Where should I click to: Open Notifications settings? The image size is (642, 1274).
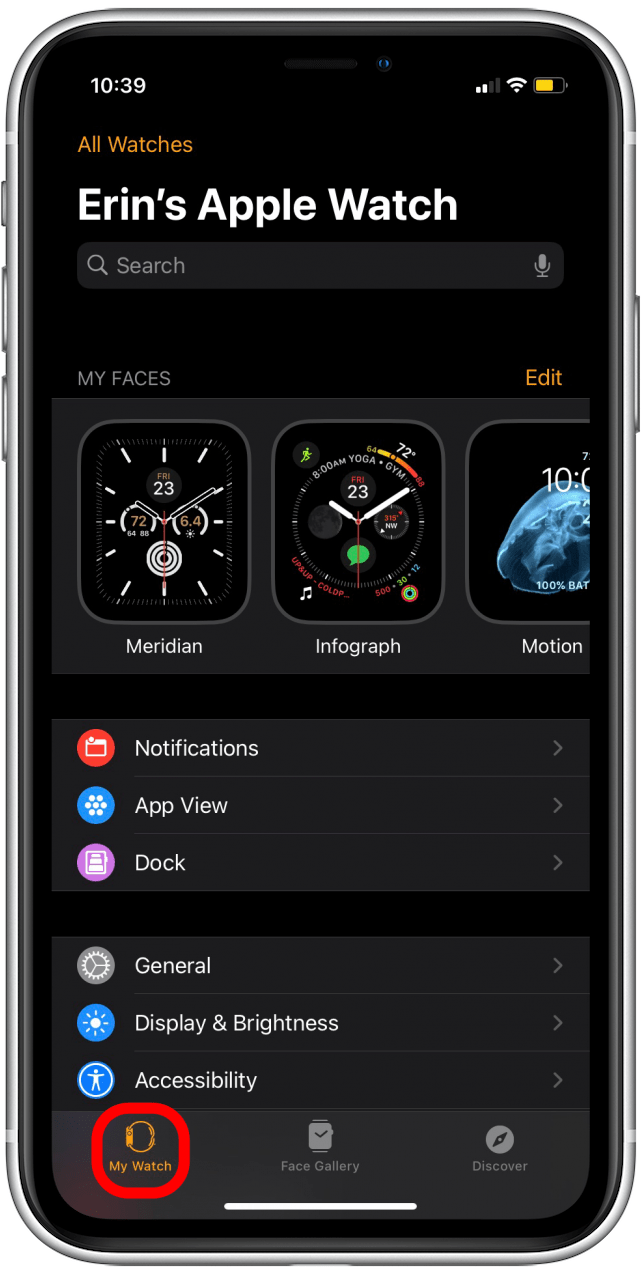[x=320, y=748]
